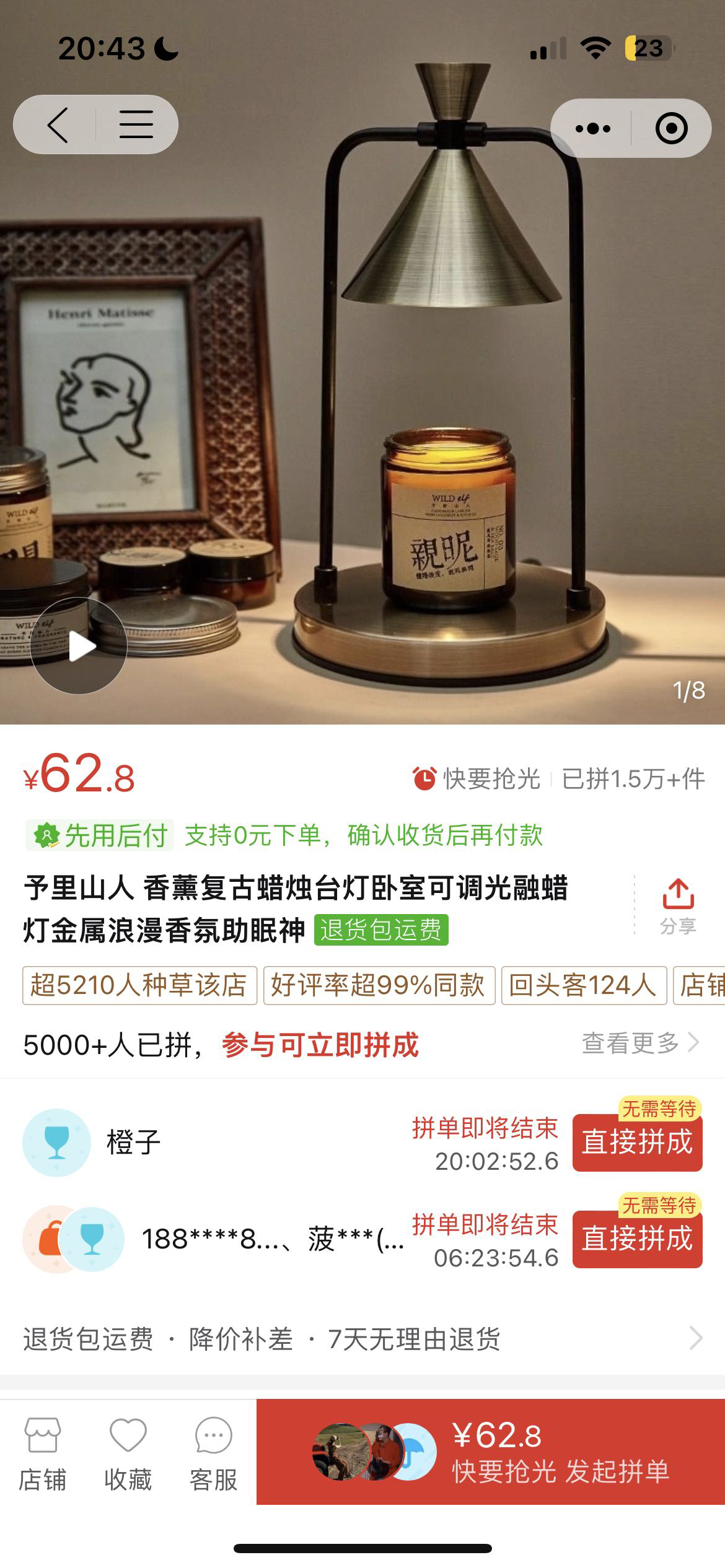The width and height of the screenshot is (725, 1568).
Task: Open the mini-program more options ellipsis icon
Action: pyautogui.click(x=591, y=125)
